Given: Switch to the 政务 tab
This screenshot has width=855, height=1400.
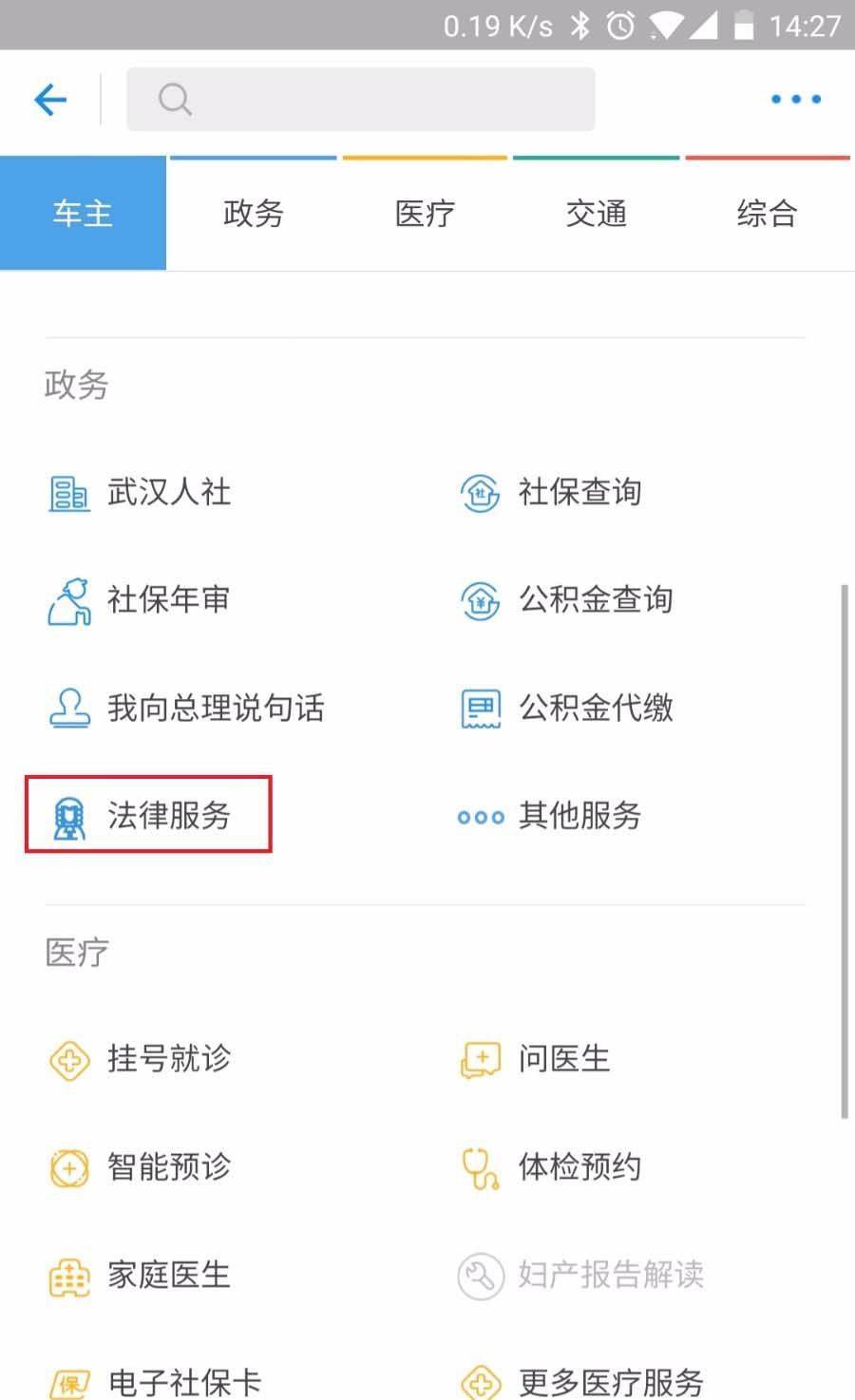Looking at the screenshot, I should tap(253, 214).
